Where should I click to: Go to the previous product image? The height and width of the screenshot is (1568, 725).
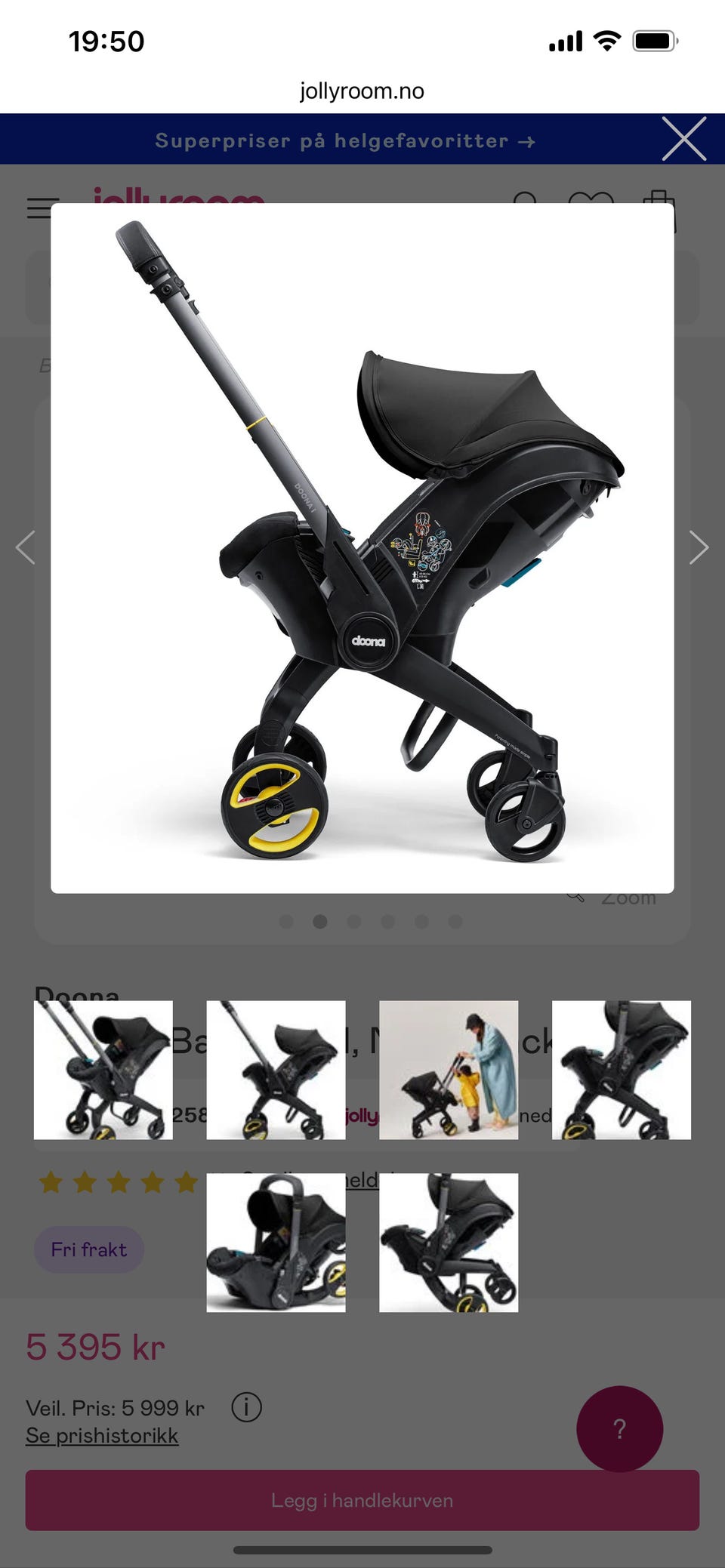point(26,547)
